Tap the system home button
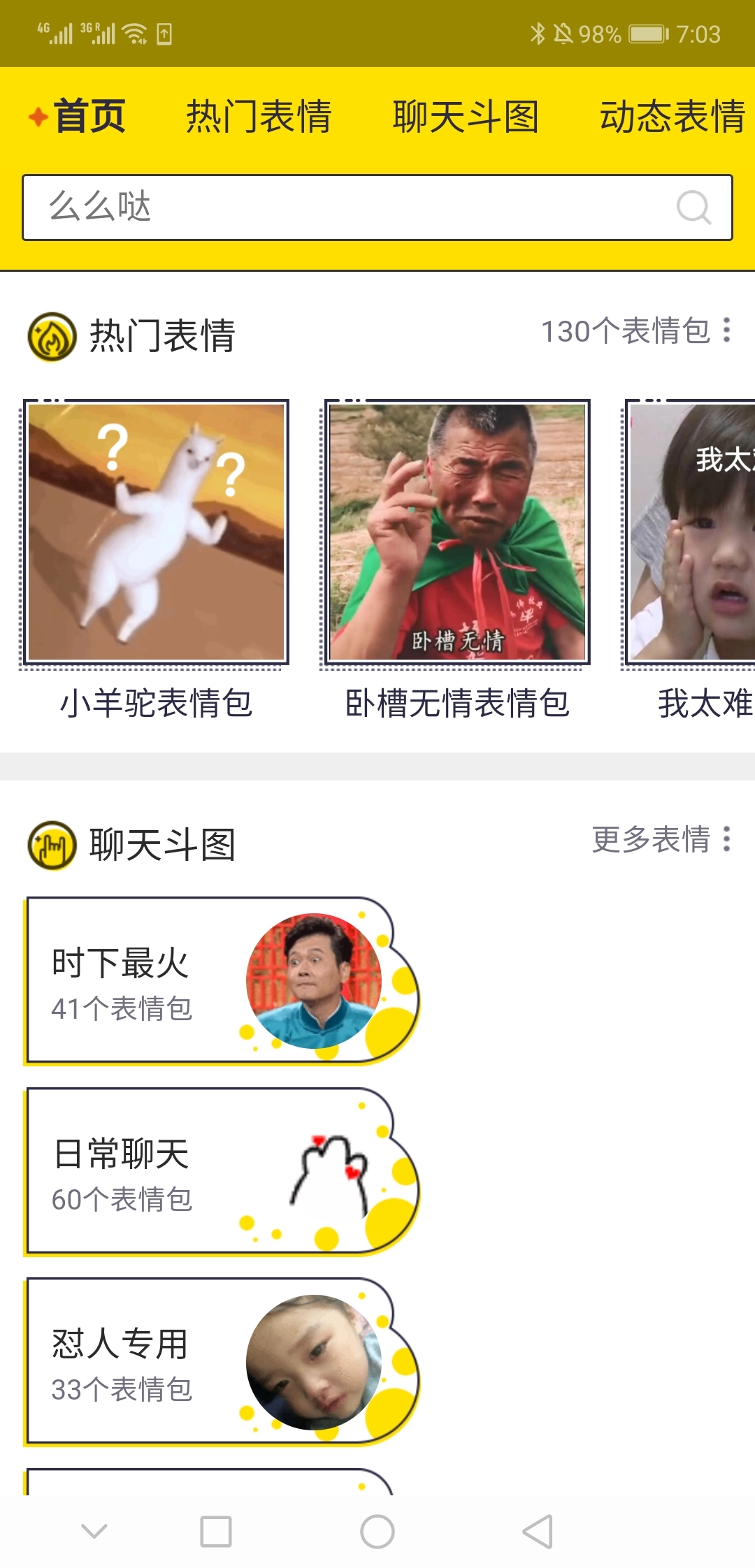The height and width of the screenshot is (1568, 755). coord(377,1532)
